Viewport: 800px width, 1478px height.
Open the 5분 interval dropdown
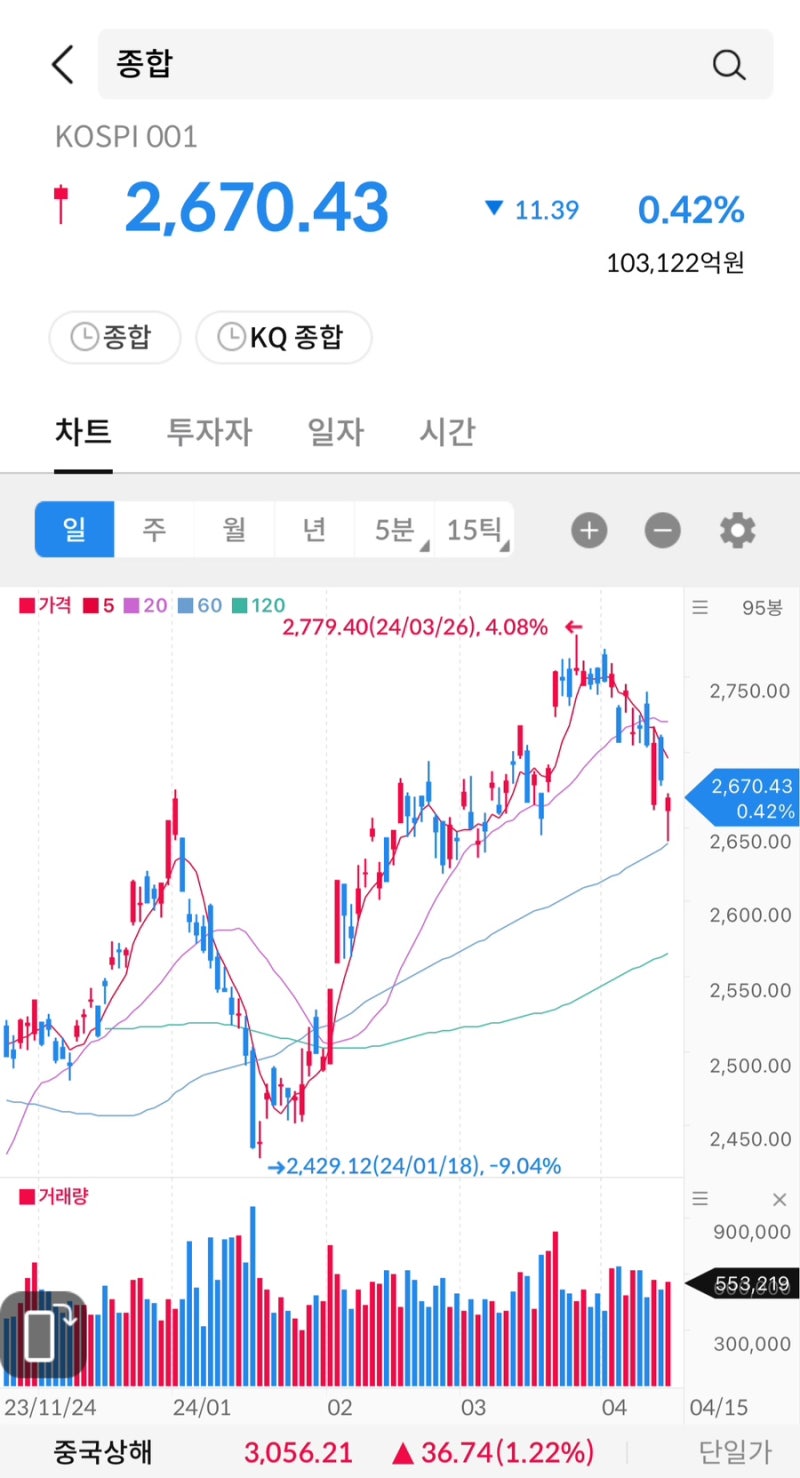click(x=395, y=530)
